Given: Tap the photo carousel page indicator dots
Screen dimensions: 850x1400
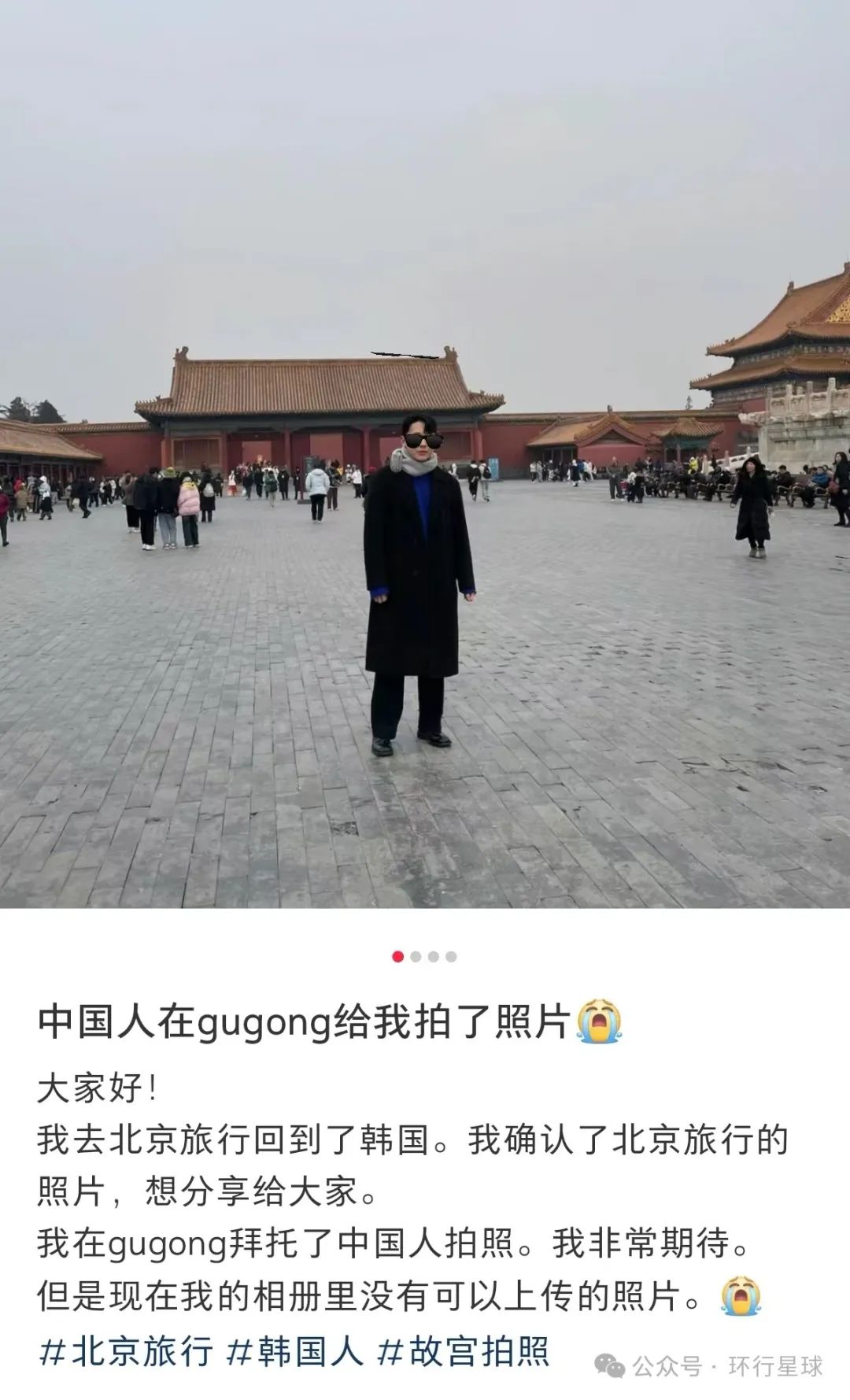Looking at the screenshot, I should [424, 956].
